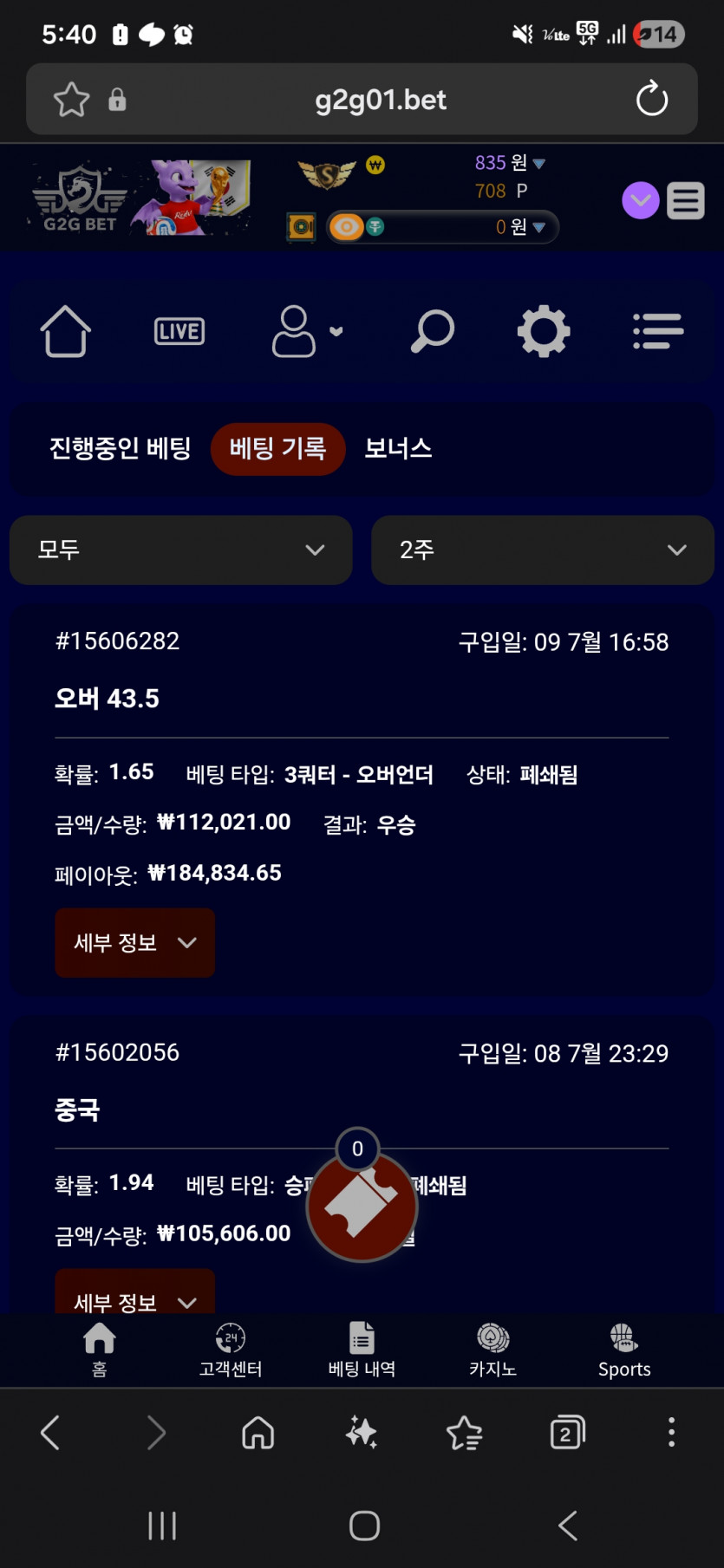The width and height of the screenshot is (724, 1568).
Task: Open the hamburger menu in site header
Action: click(685, 201)
